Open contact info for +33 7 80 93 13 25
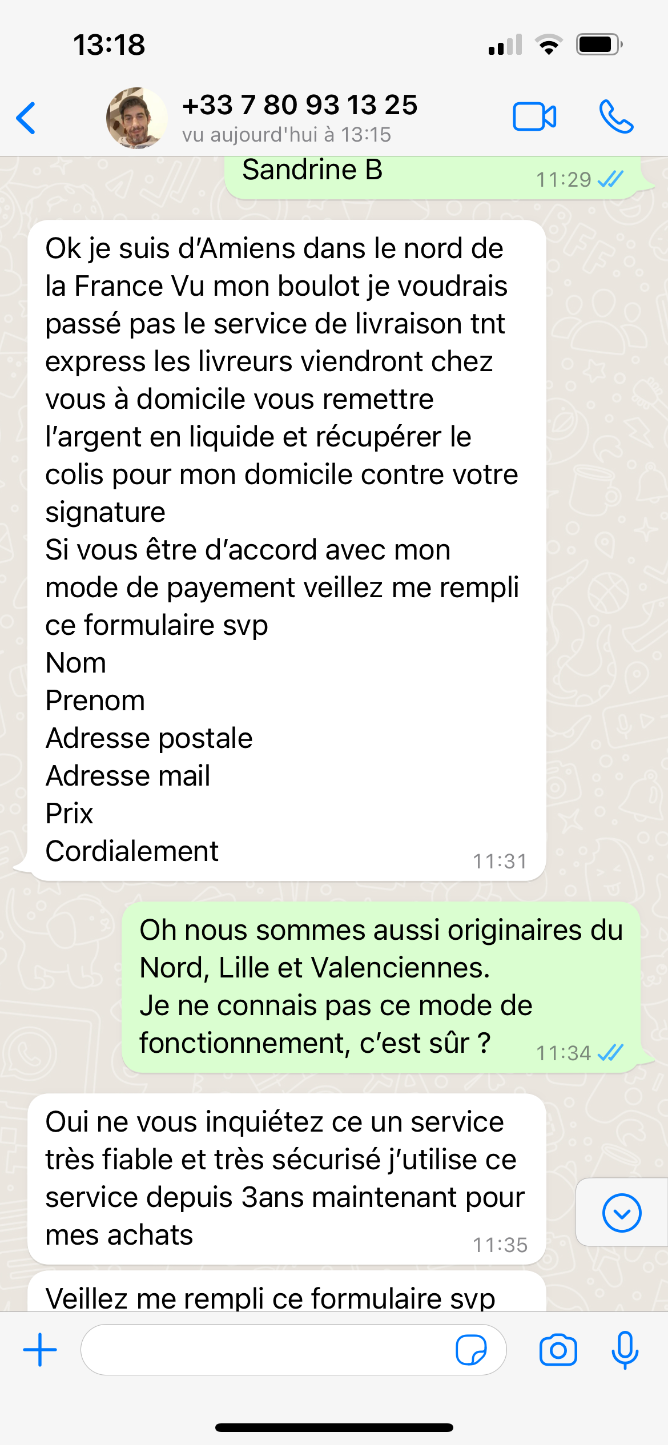Image resolution: width=668 pixels, height=1445 pixels. point(300,117)
